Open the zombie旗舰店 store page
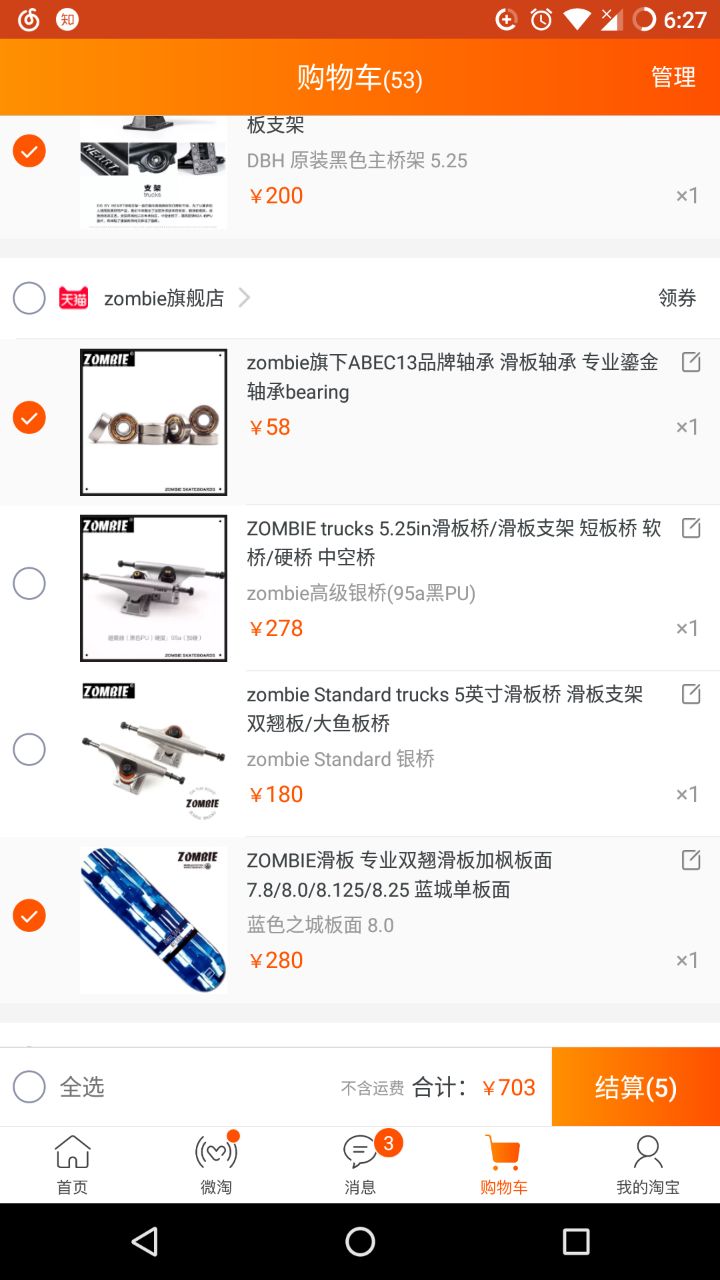Screen dimensions: 720x1280 [164, 298]
